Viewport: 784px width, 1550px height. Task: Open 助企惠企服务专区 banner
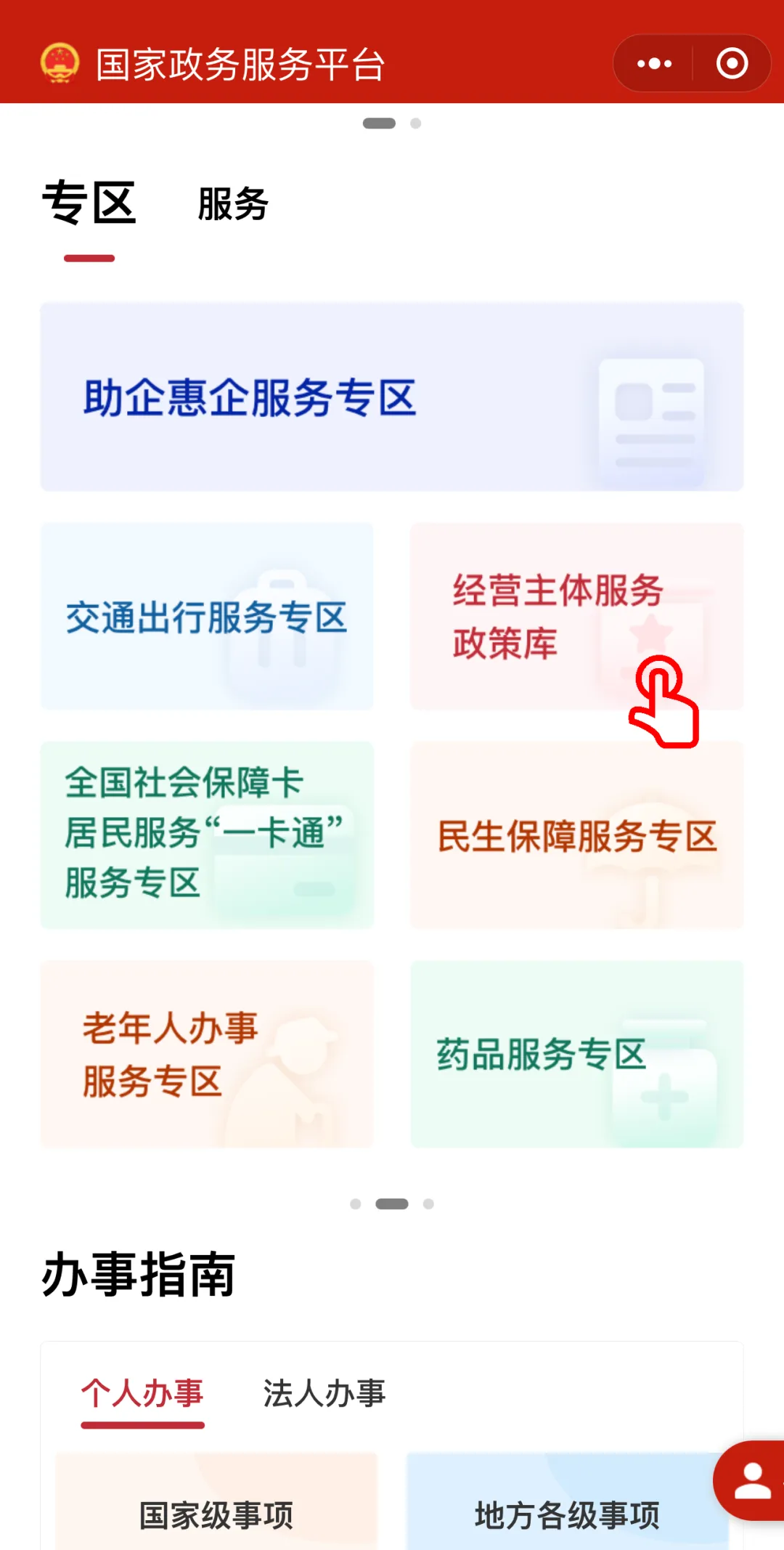pyautogui.click(x=392, y=397)
